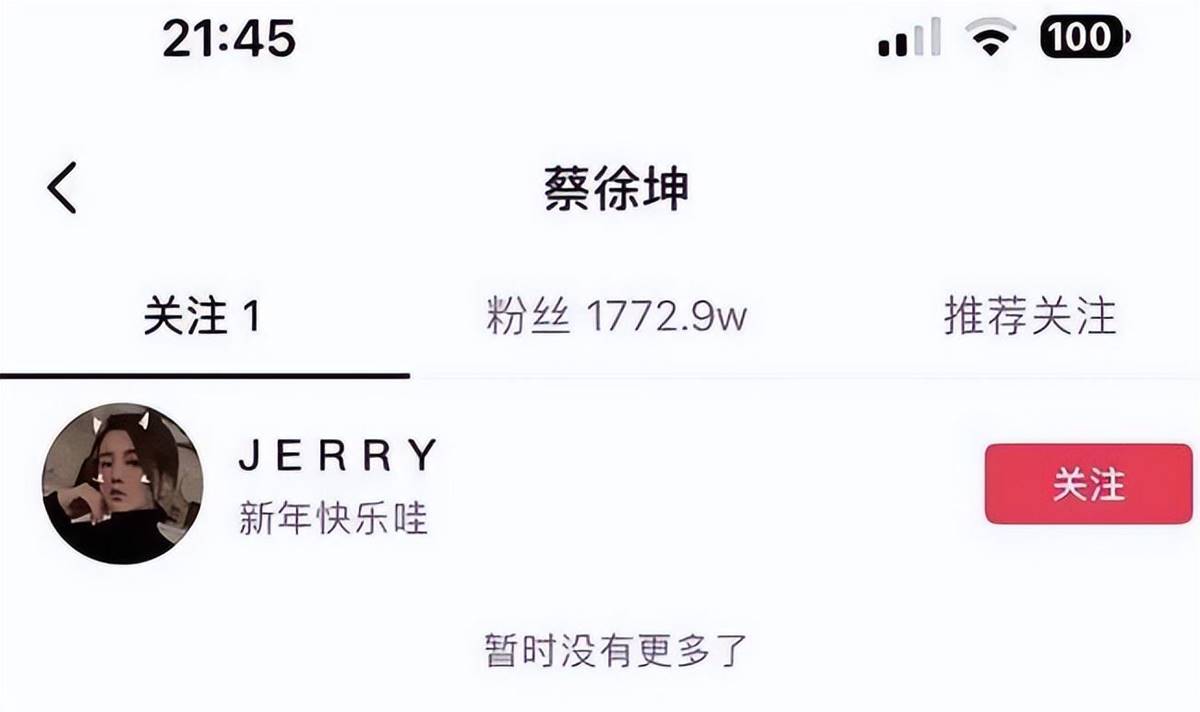Select the 关注 1 tab
The image size is (1200, 712).
pyautogui.click(x=202, y=318)
